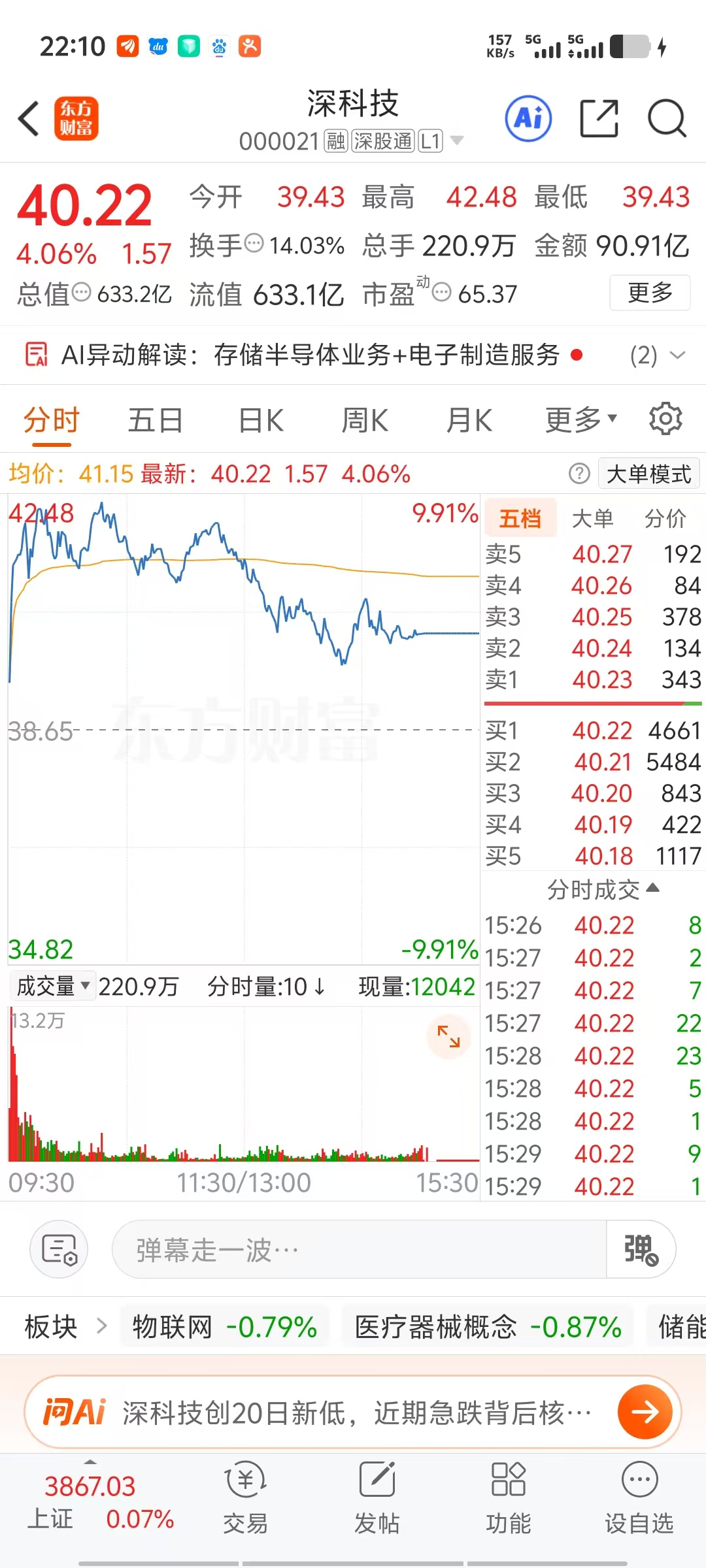Switch to the 日K chart tab
This screenshot has height=1568, width=706.
pyautogui.click(x=261, y=420)
